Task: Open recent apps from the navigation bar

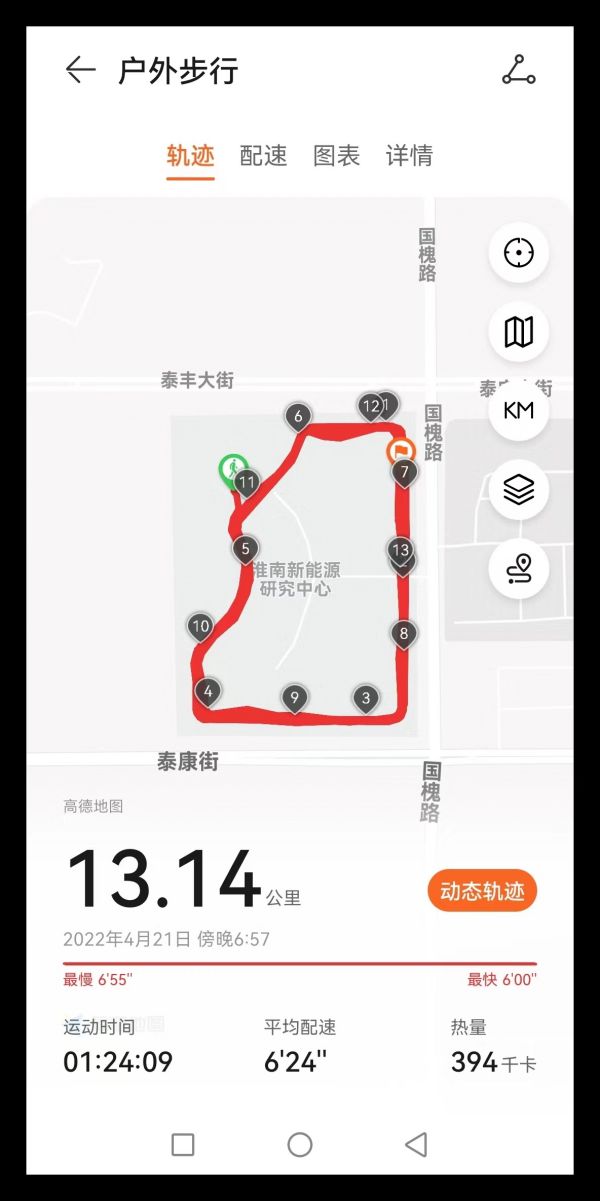Action: coord(183,1145)
